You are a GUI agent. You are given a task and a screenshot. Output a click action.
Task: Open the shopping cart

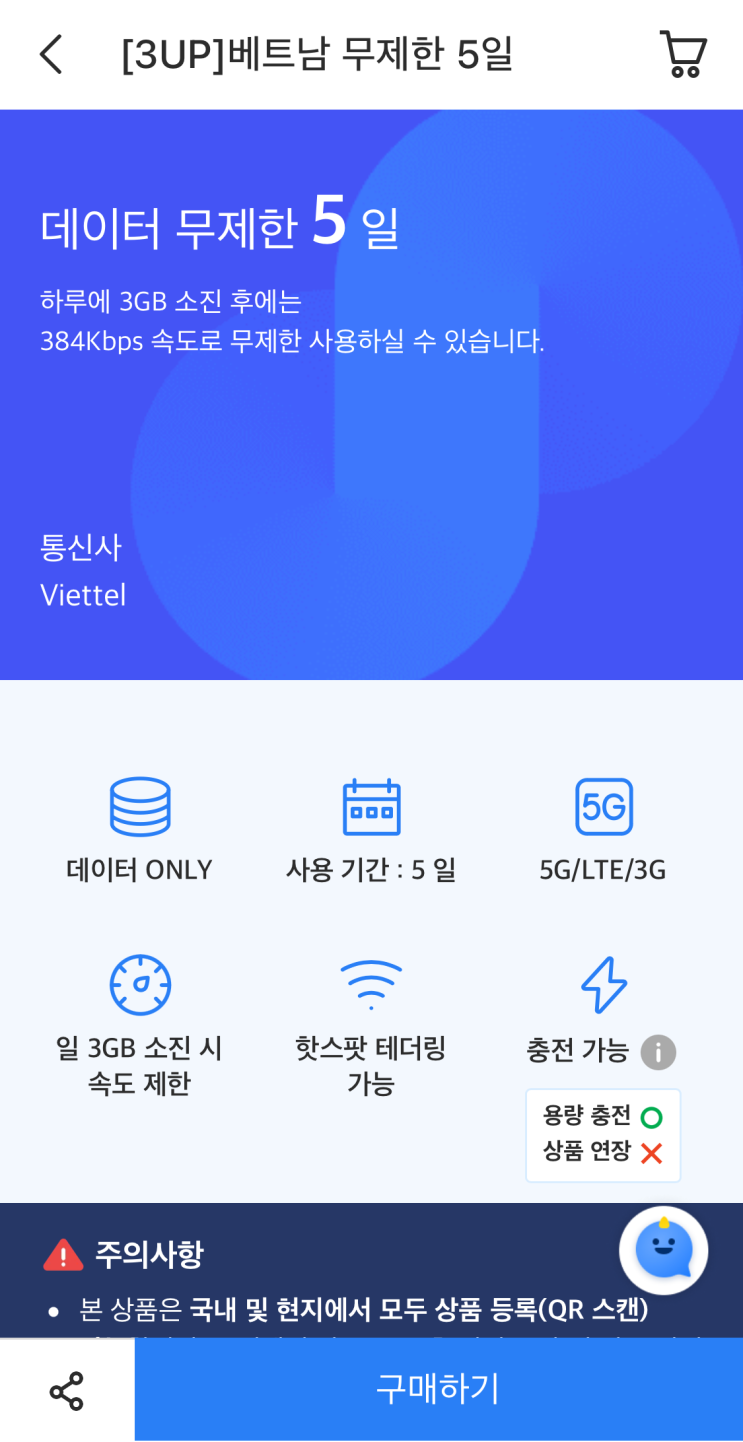coord(683,54)
